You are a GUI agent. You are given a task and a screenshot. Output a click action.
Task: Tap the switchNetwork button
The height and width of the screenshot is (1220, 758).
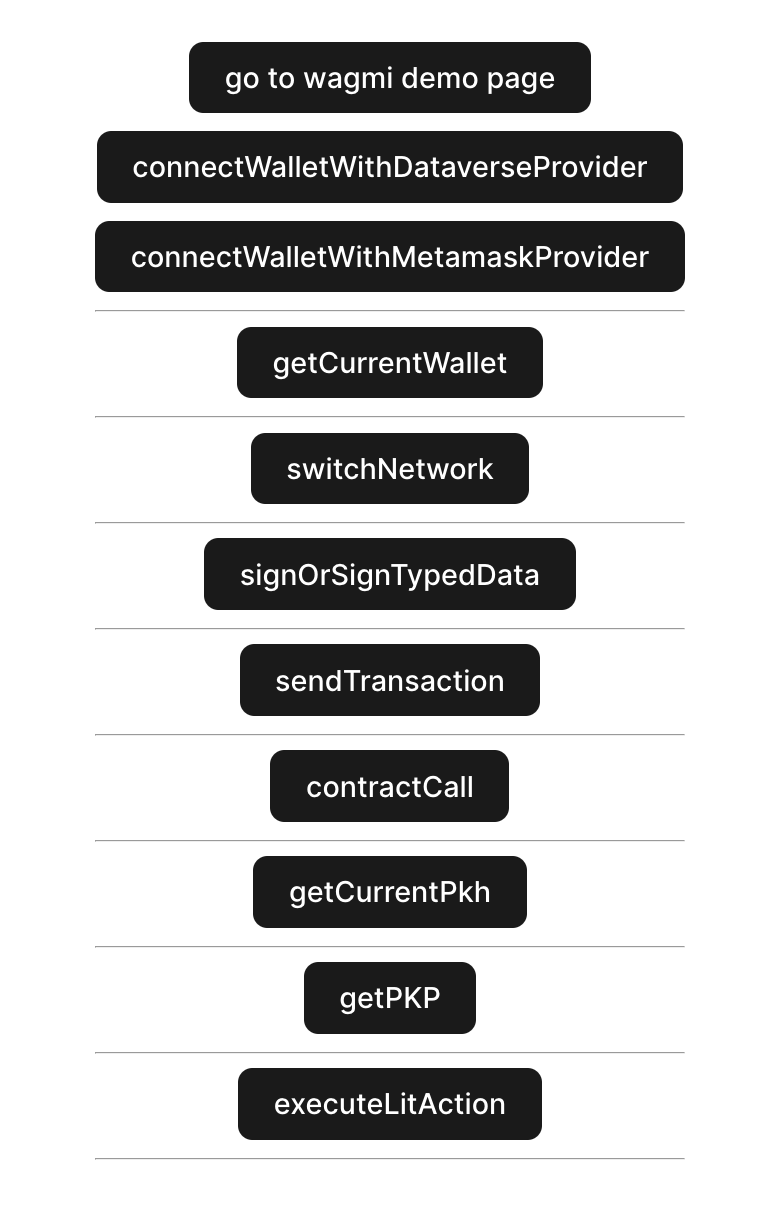point(389,469)
